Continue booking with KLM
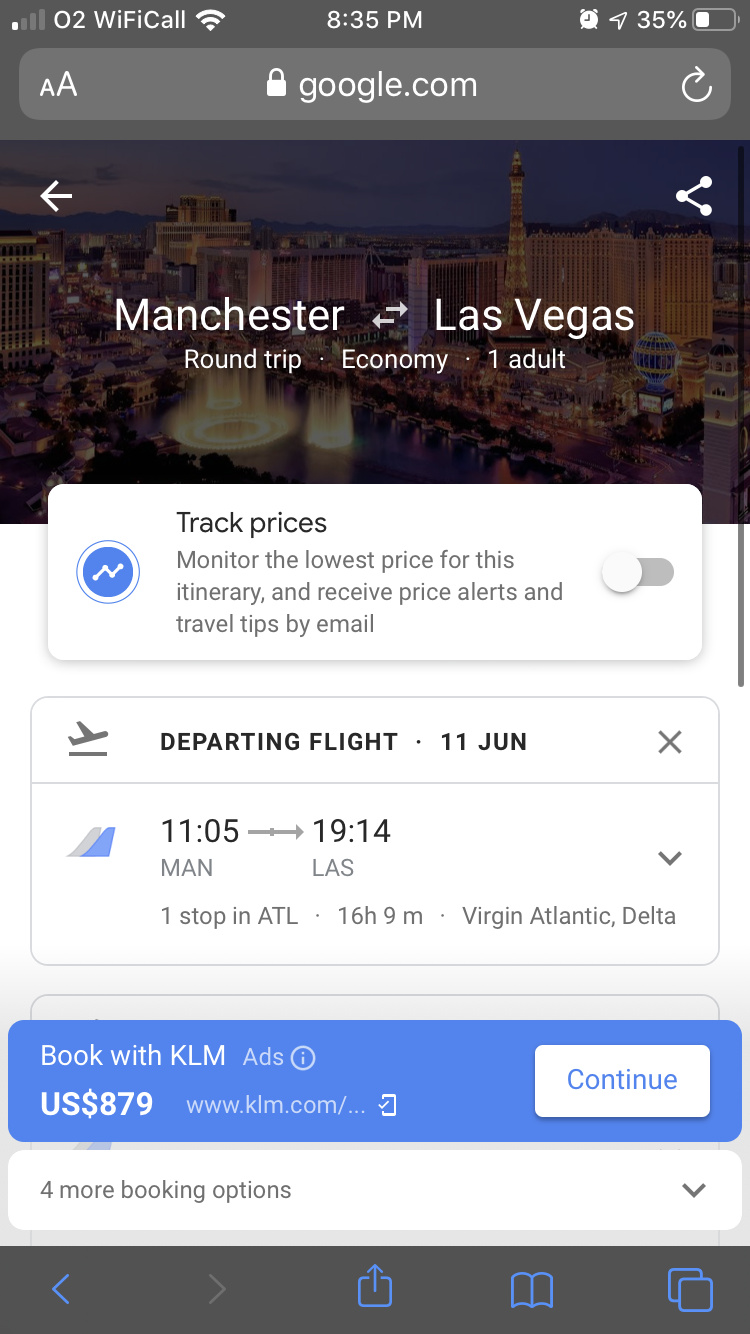The width and height of the screenshot is (750, 1334). point(622,1080)
